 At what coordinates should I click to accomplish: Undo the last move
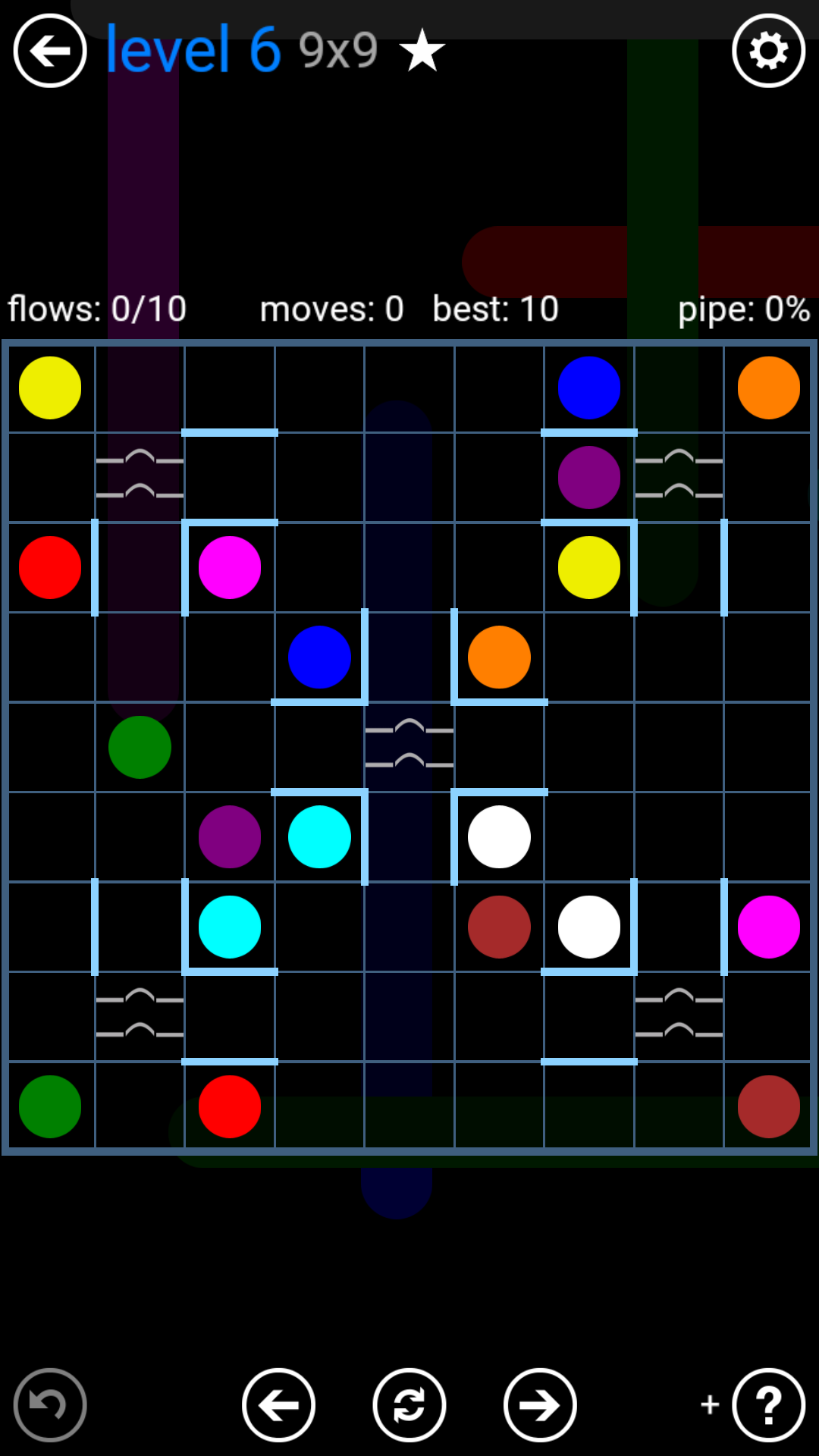50,1404
